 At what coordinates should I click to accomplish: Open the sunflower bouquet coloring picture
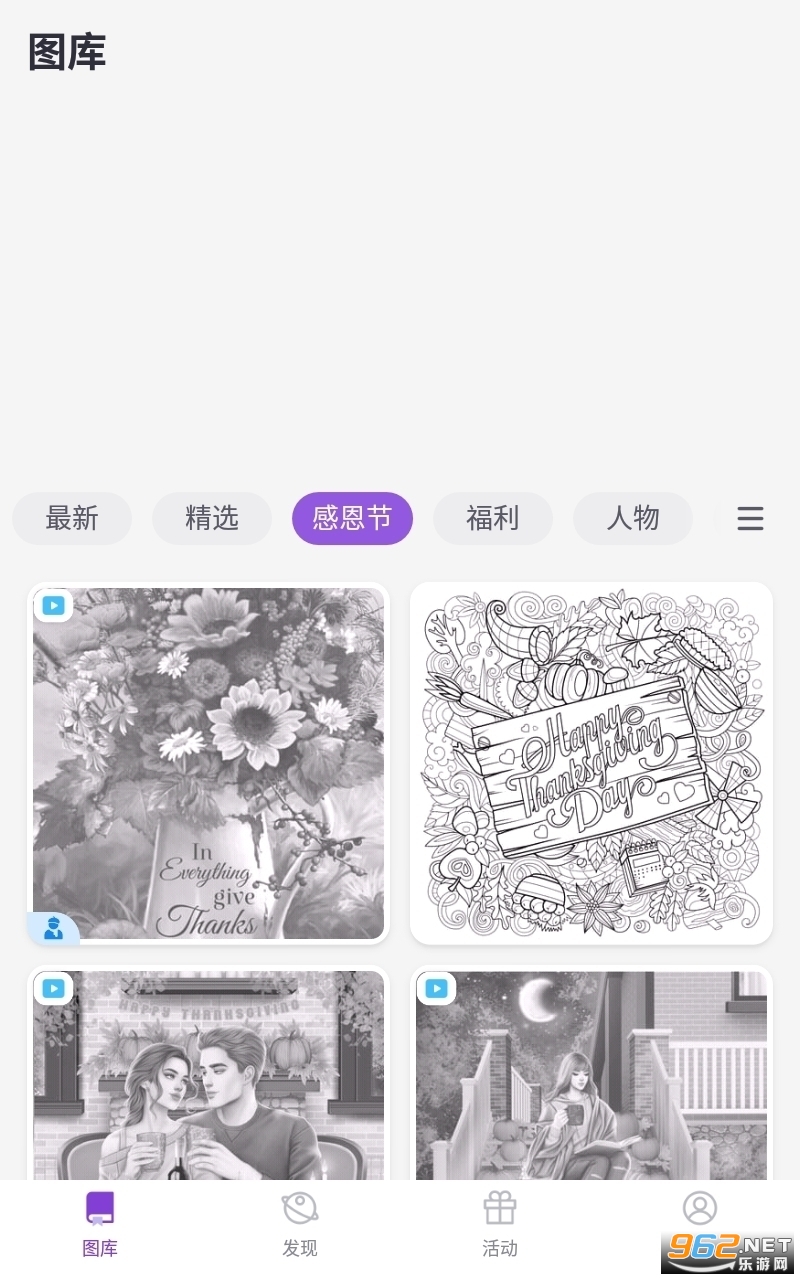208,763
